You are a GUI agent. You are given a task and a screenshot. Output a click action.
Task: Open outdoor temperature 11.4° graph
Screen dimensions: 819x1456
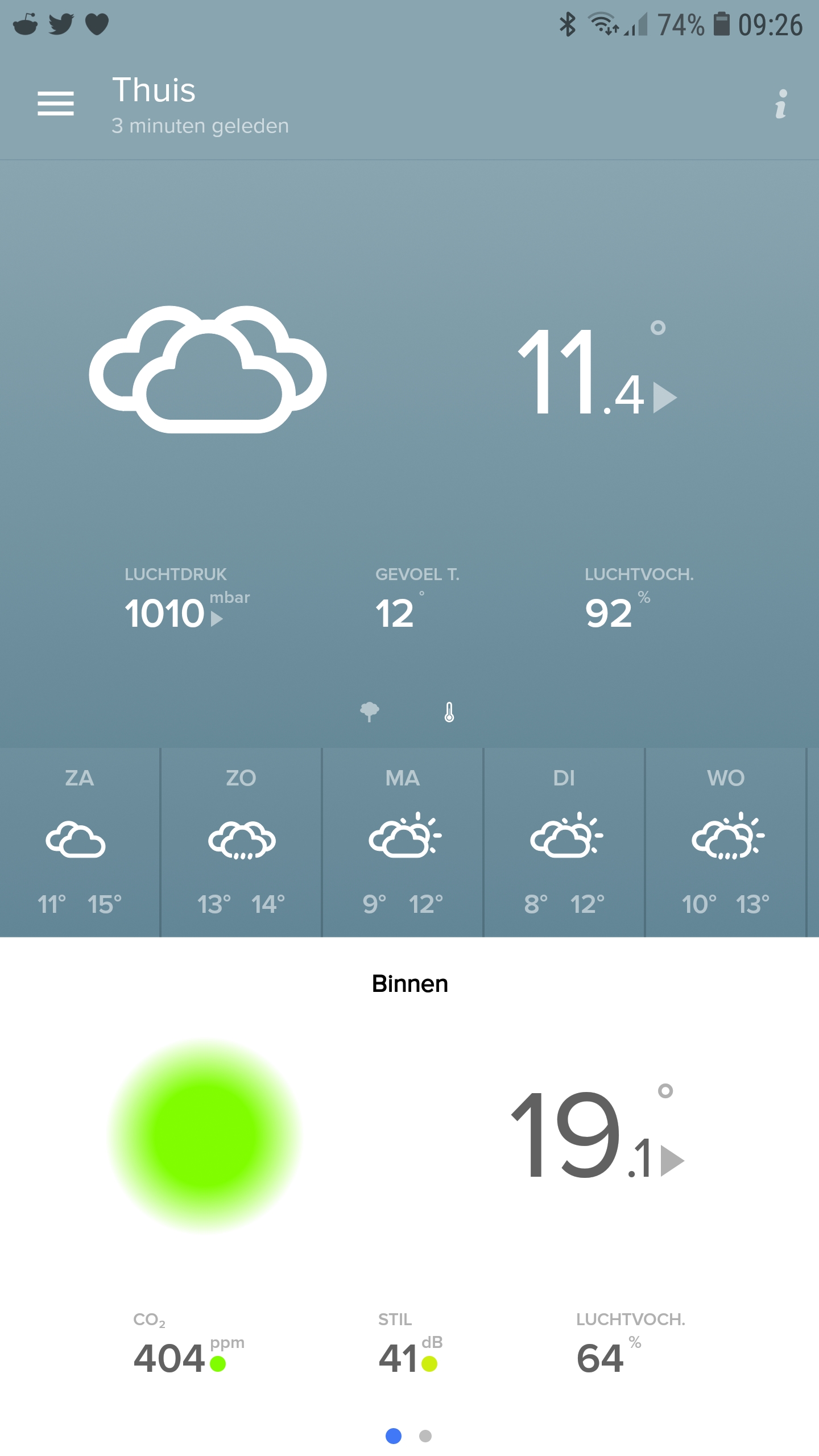(596, 373)
